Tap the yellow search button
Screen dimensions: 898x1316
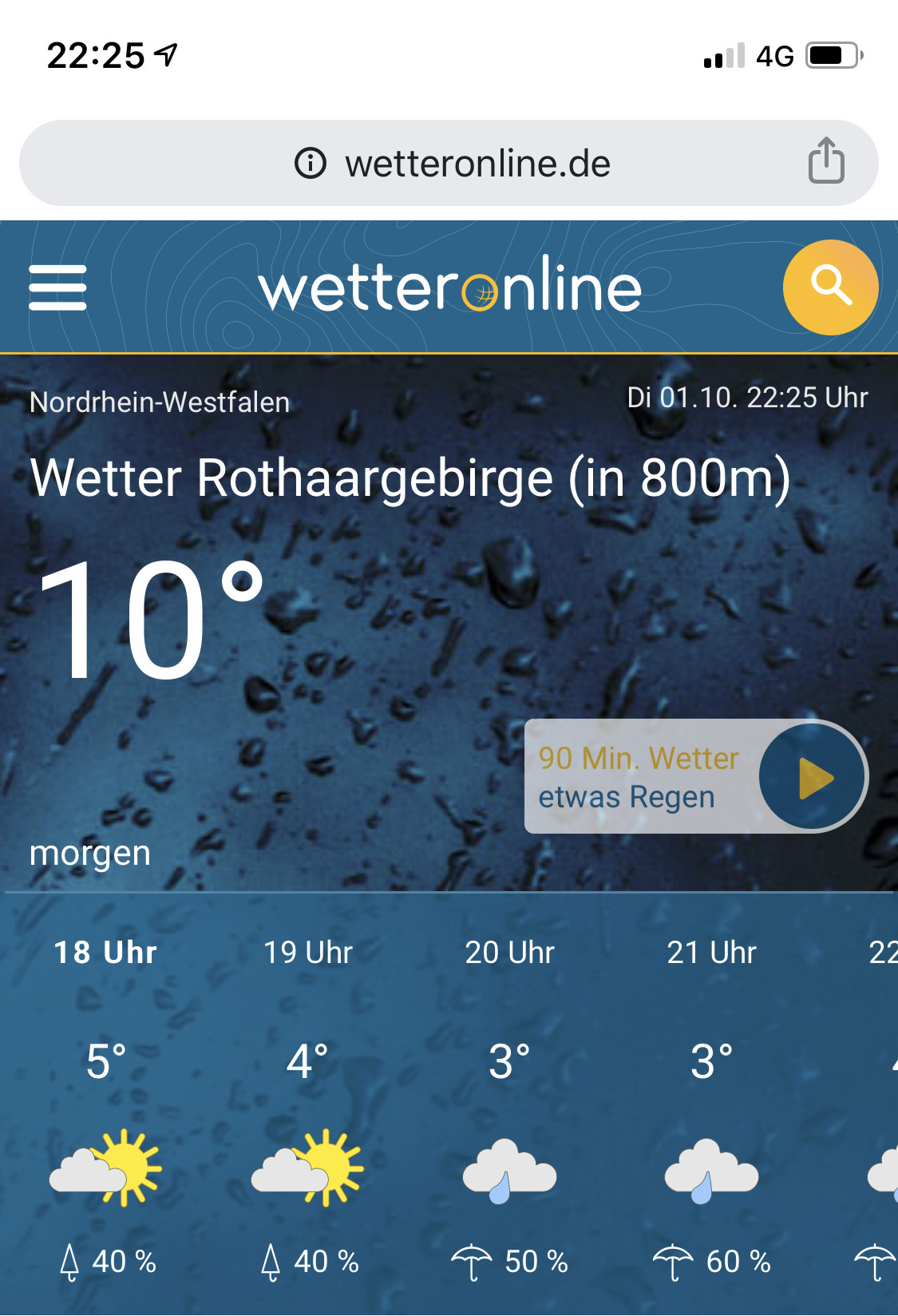(830, 287)
